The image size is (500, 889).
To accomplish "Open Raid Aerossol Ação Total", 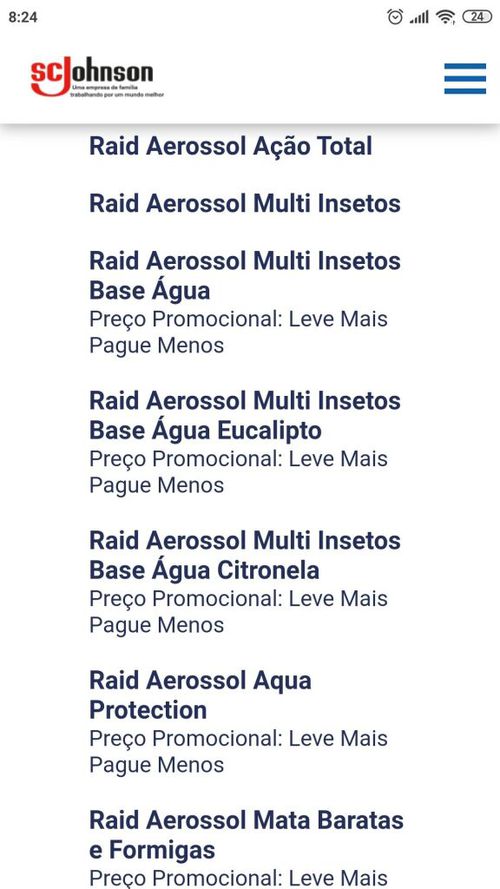I will [x=231, y=146].
